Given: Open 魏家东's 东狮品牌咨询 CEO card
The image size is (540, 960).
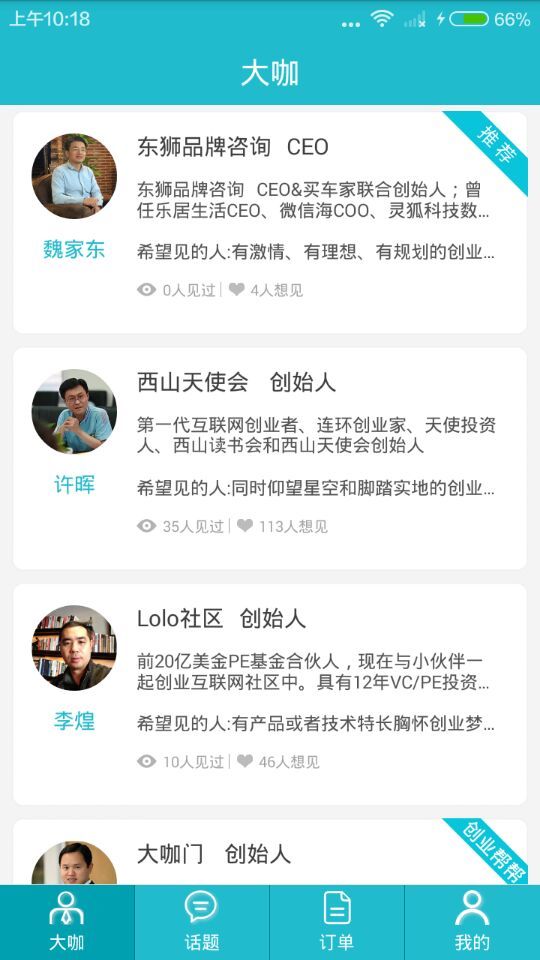Looking at the screenshot, I should [270, 222].
